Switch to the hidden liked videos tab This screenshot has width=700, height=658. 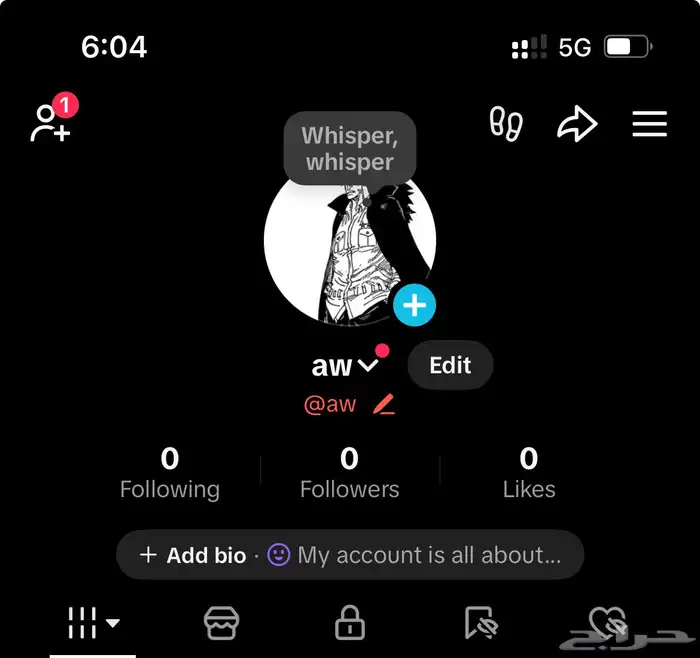608,623
